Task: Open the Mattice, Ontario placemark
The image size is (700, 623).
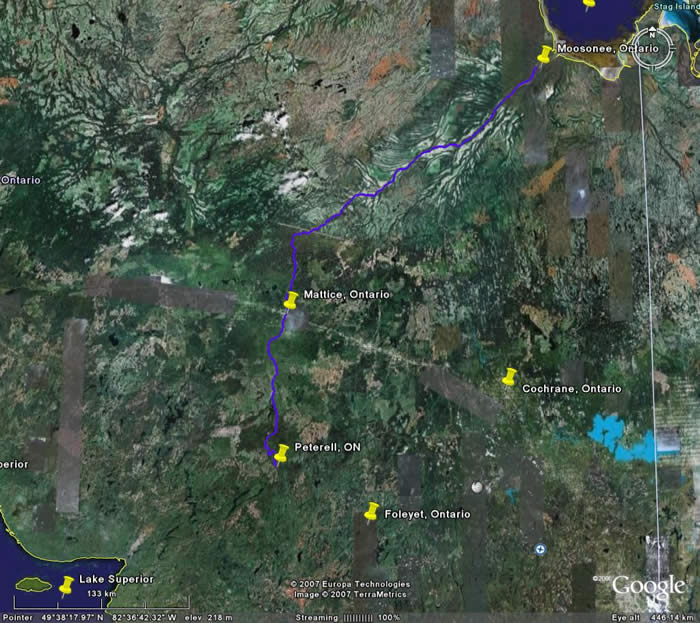Action: 291,299
